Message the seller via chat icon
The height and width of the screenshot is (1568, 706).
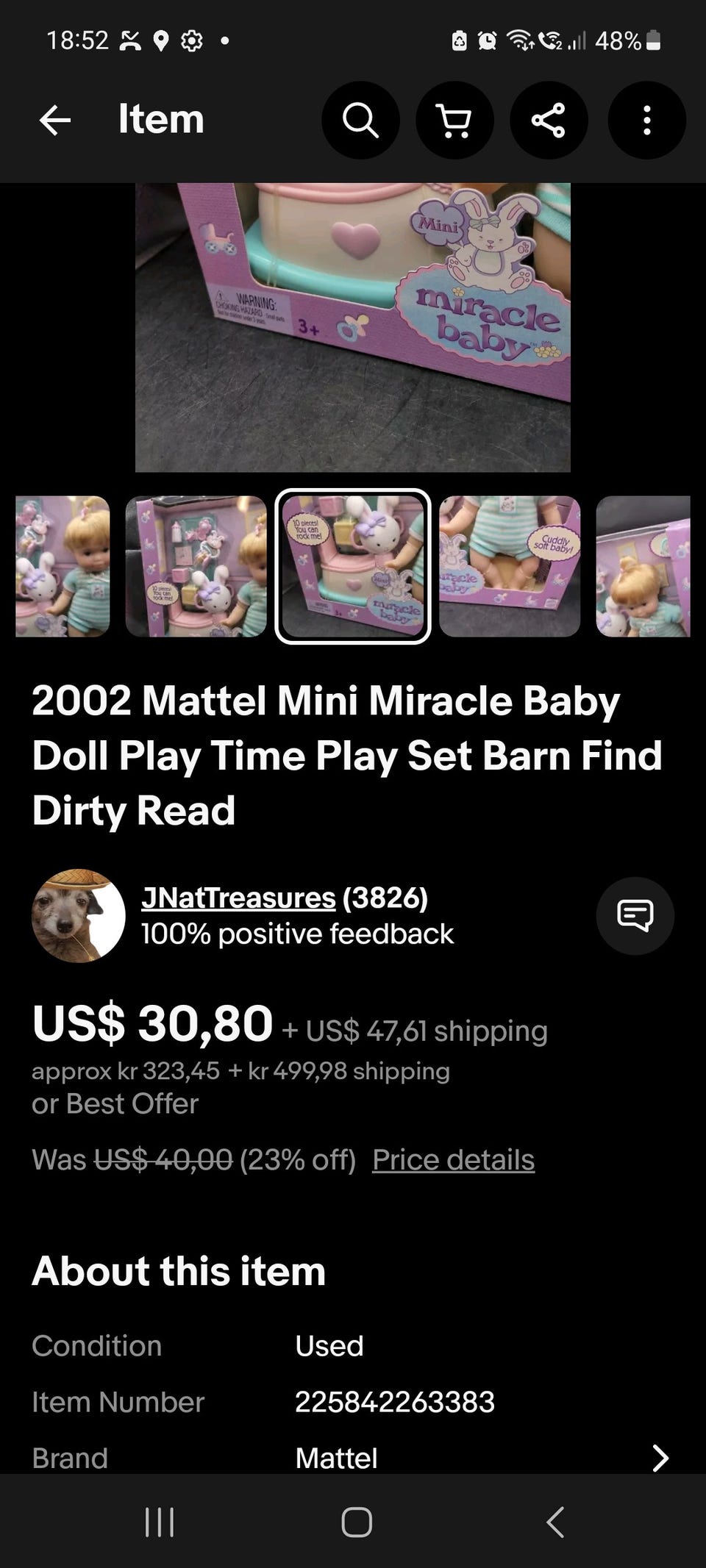tap(635, 915)
